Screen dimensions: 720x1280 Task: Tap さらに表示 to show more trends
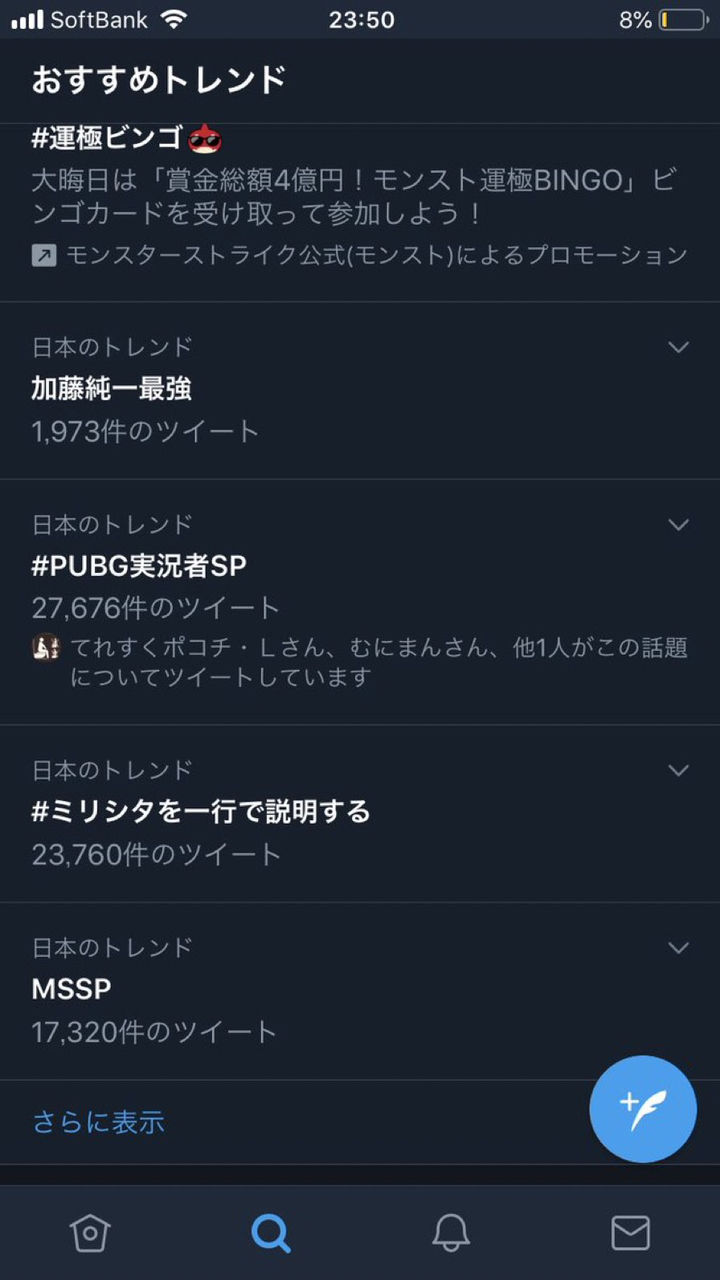(x=97, y=1122)
